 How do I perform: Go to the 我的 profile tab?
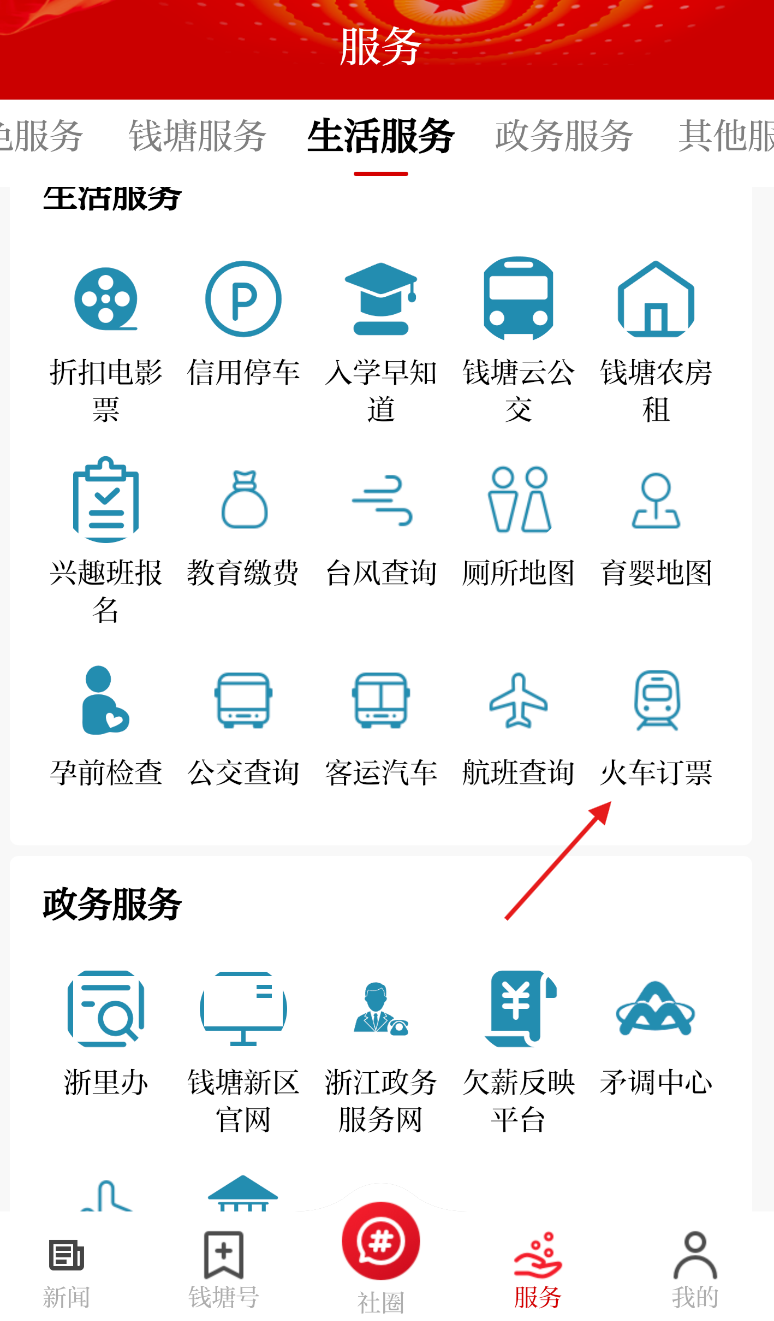[695, 1270]
